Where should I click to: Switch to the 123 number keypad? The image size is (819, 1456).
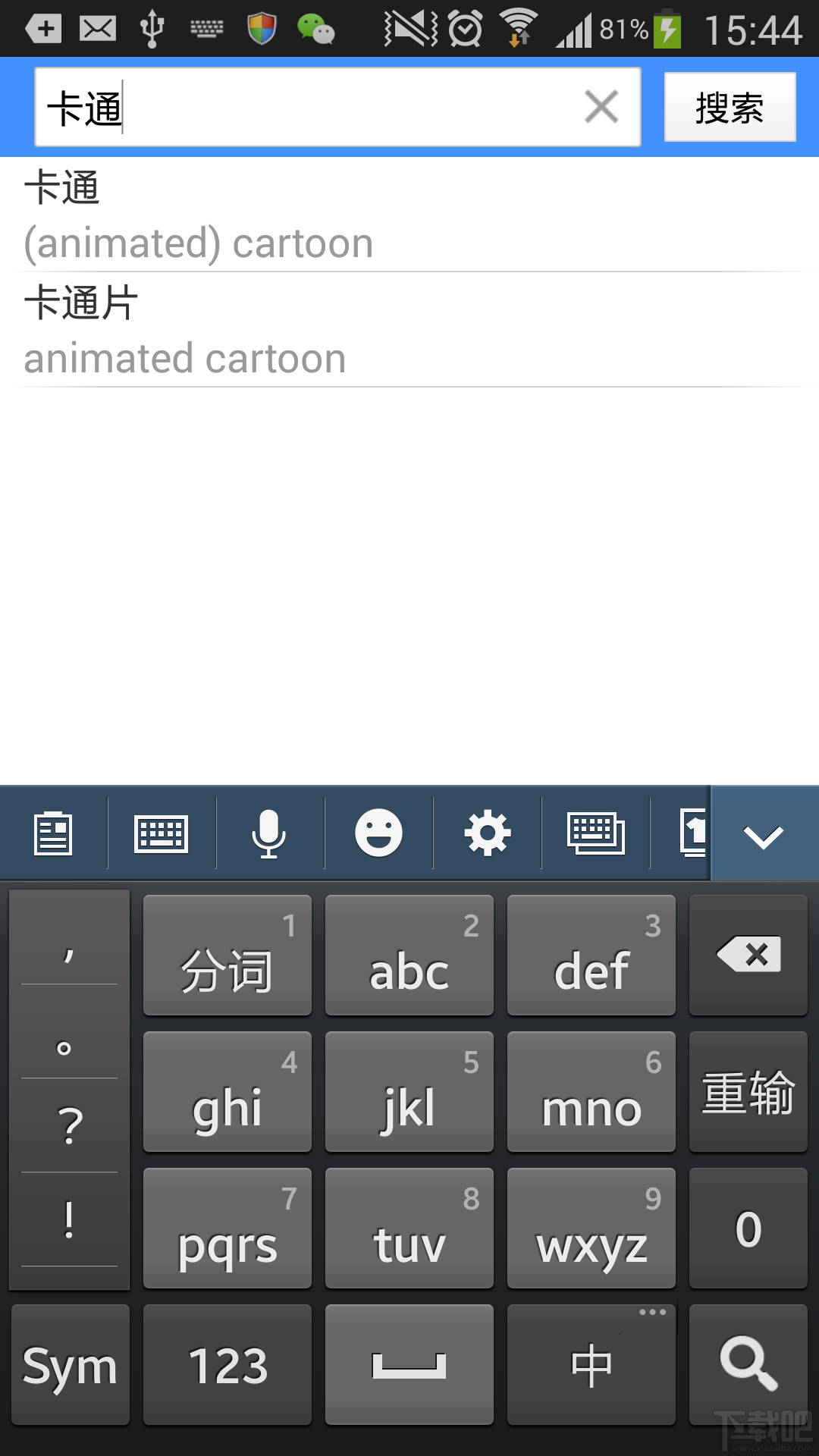[227, 1365]
